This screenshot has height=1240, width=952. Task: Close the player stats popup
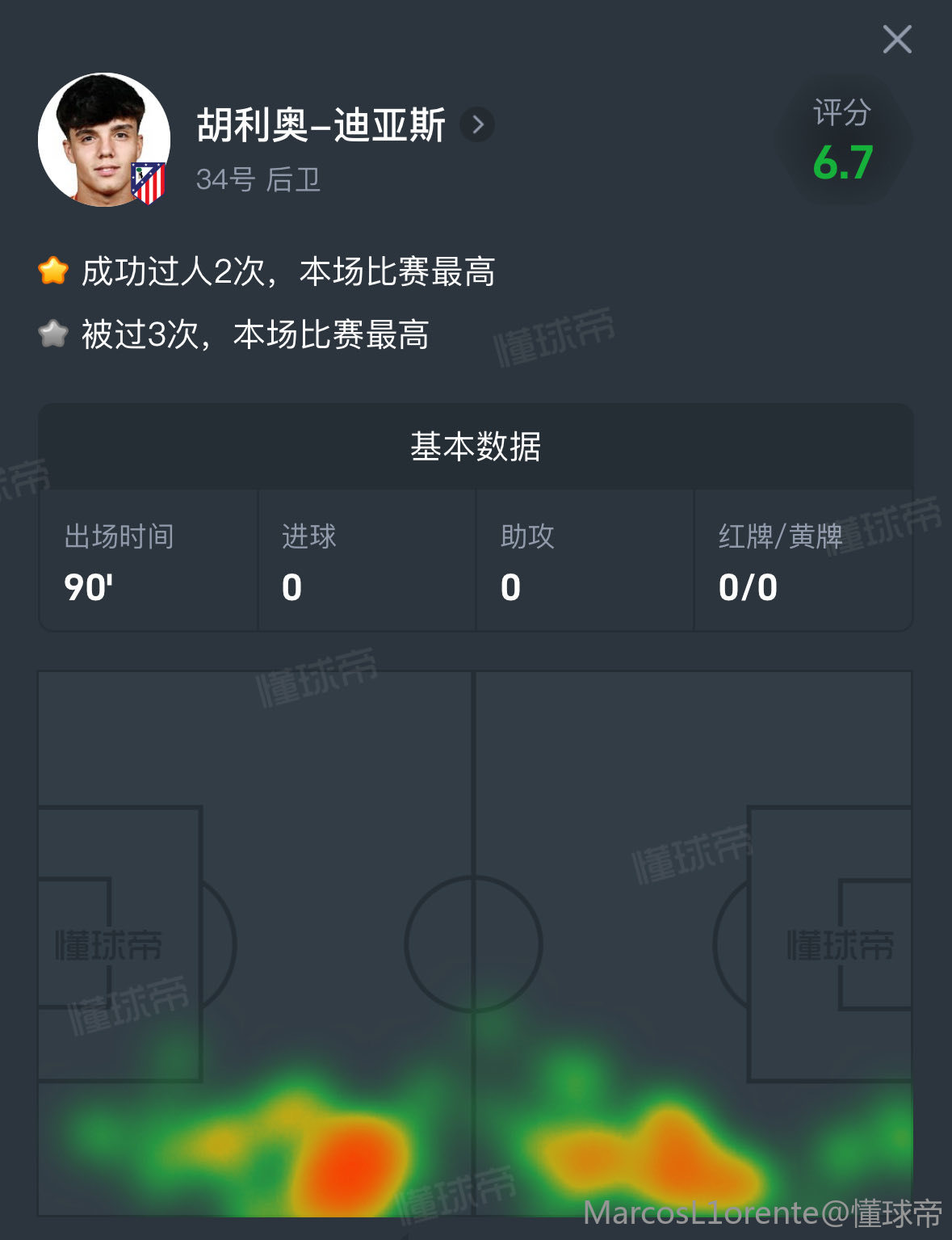(896, 39)
